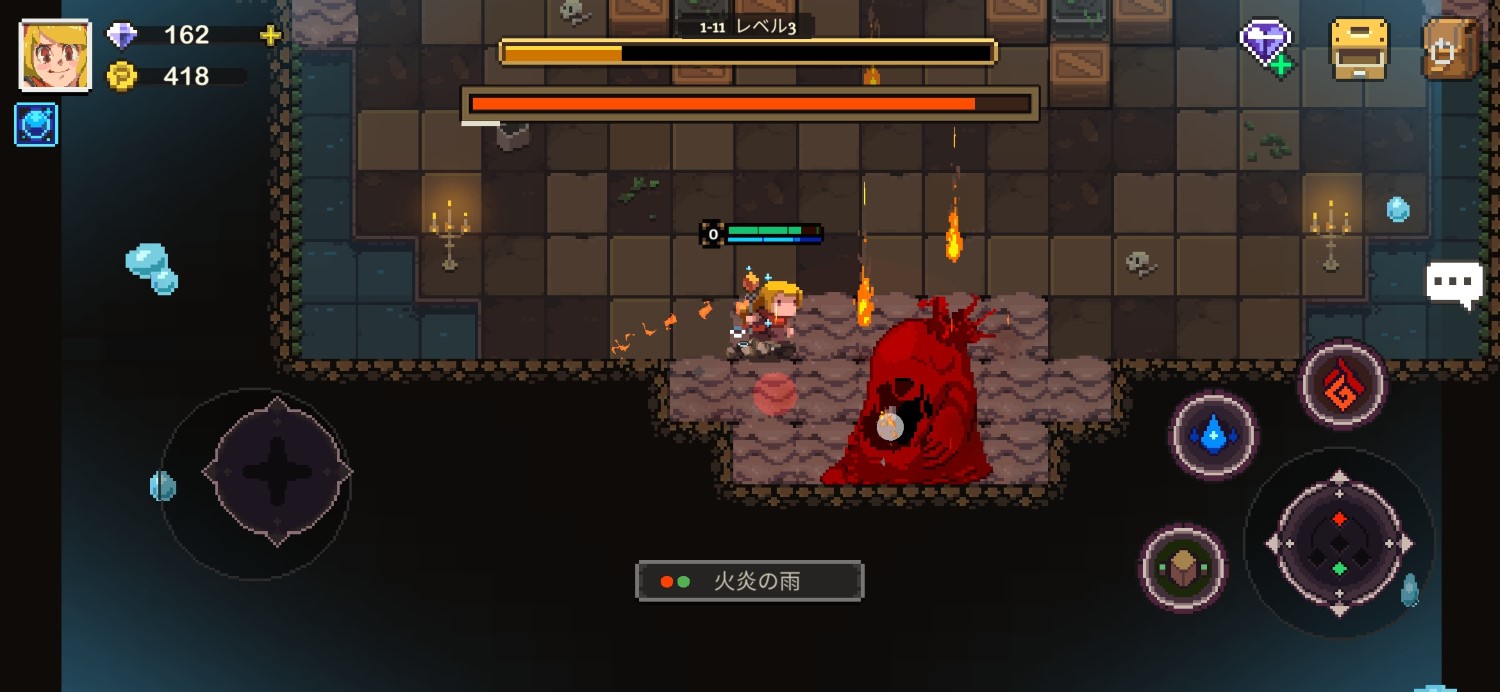
Task: Tap the movement joystick pad
Action: 277,471
